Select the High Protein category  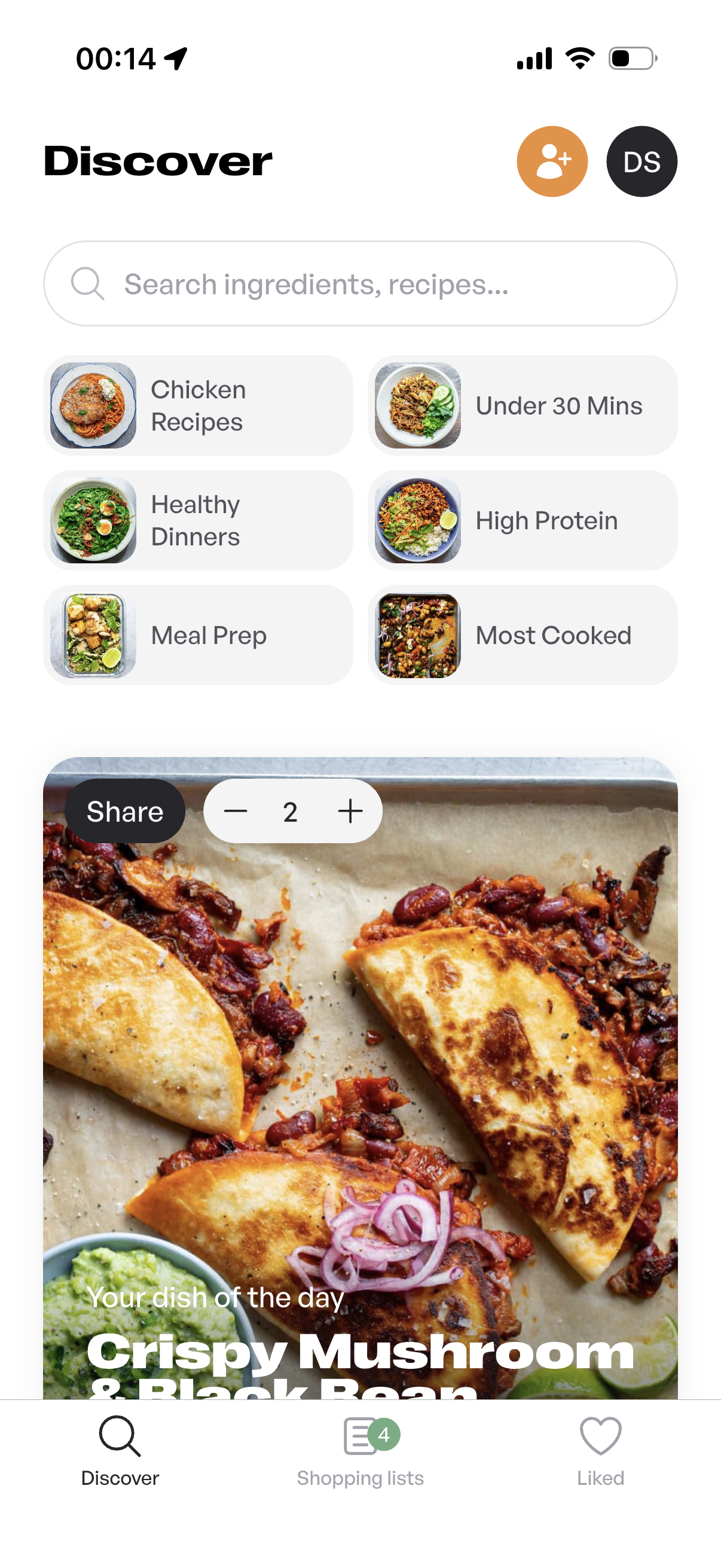pyautogui.click(x=522, y=520)
